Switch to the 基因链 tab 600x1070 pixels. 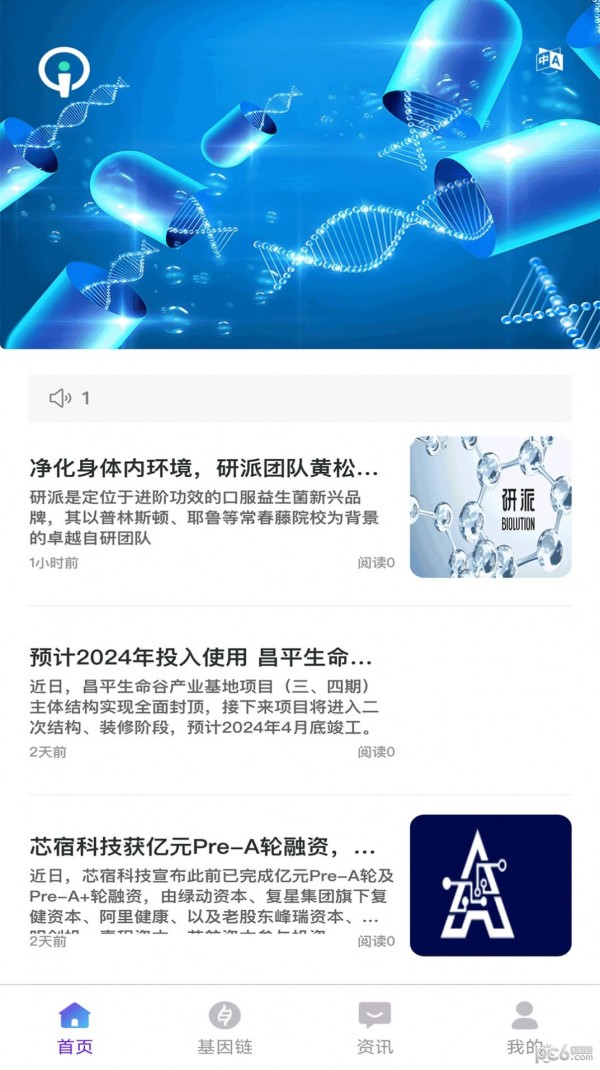point(224,1028)
